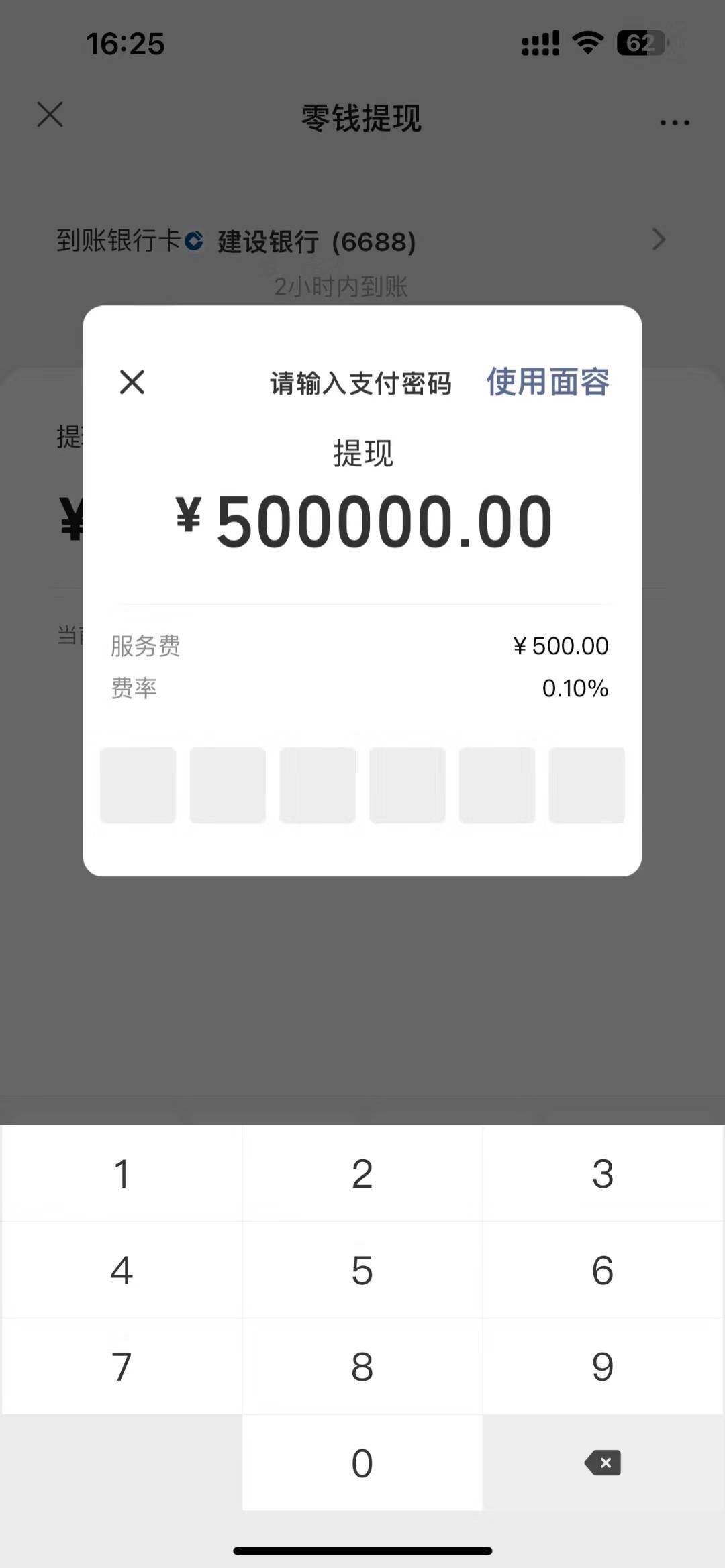Switch to Face ID via 使用面容
Viewport: 725px width, 1568px height.
547,382
